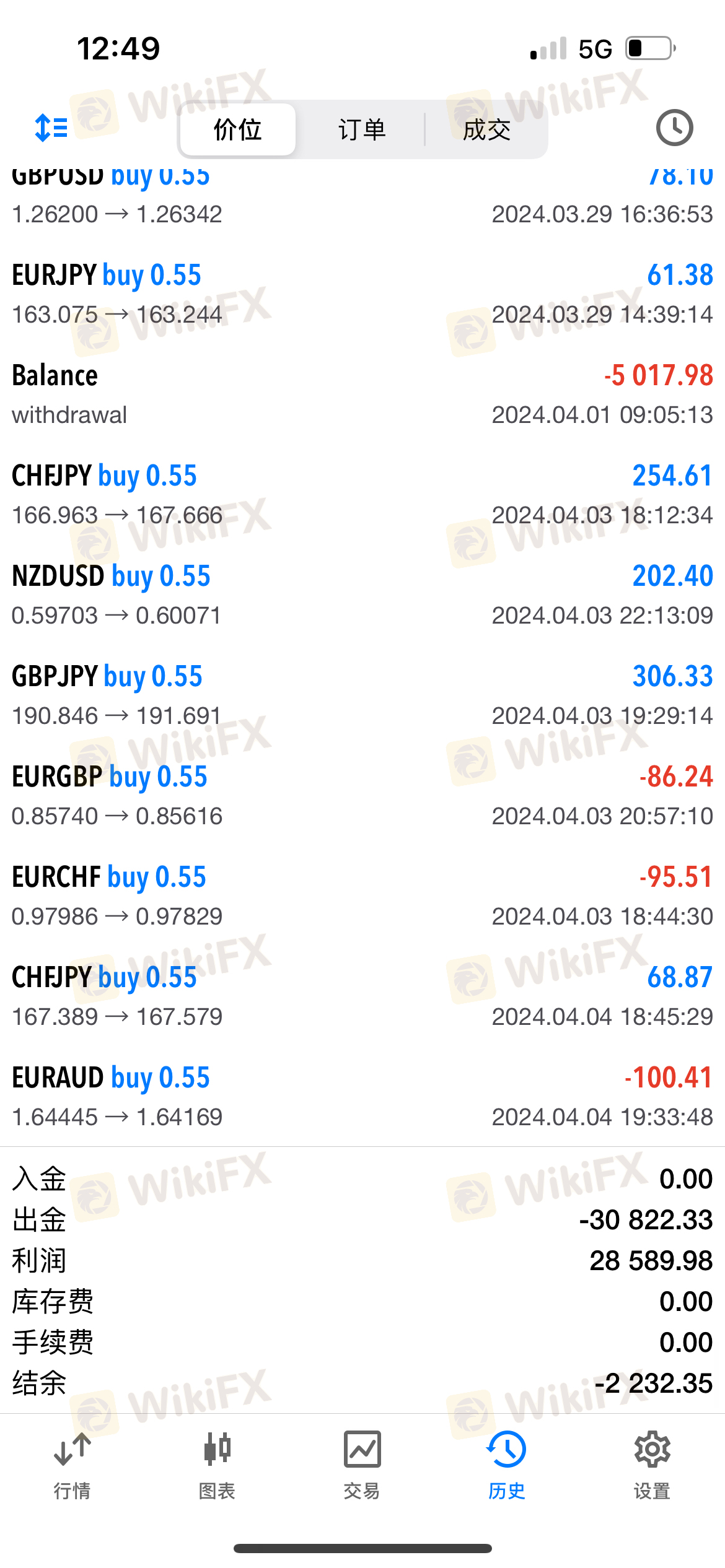Tap the 历史 tab
Viewport: 725px width, 1568px height.
pyautogui.click(x=507, y=1465)
